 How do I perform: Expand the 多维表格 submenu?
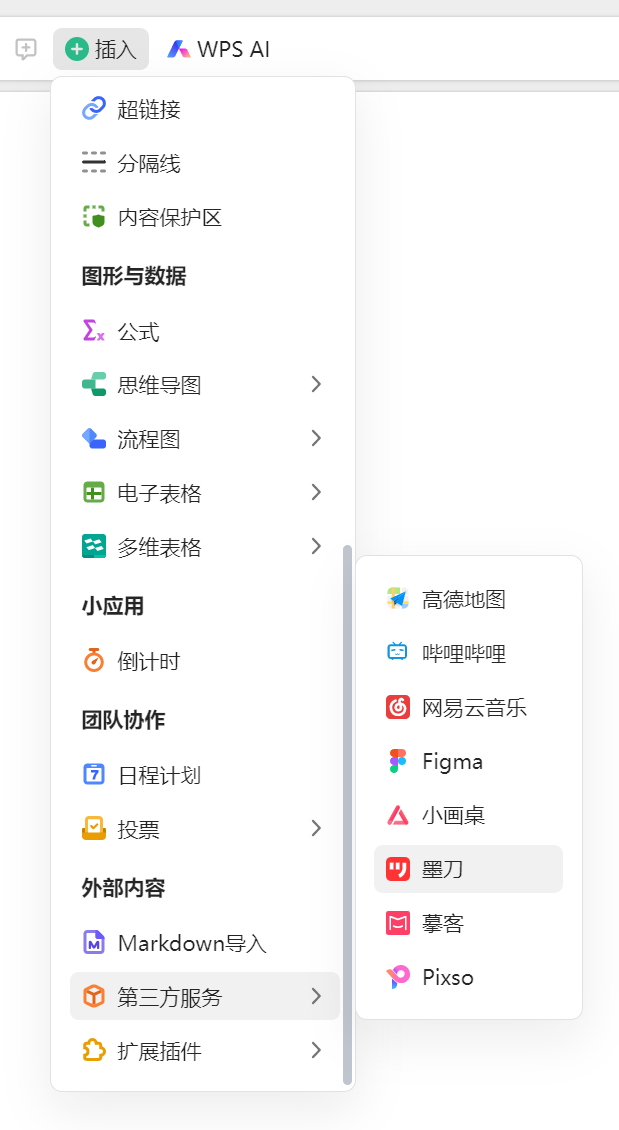click(x=205, y=548)
